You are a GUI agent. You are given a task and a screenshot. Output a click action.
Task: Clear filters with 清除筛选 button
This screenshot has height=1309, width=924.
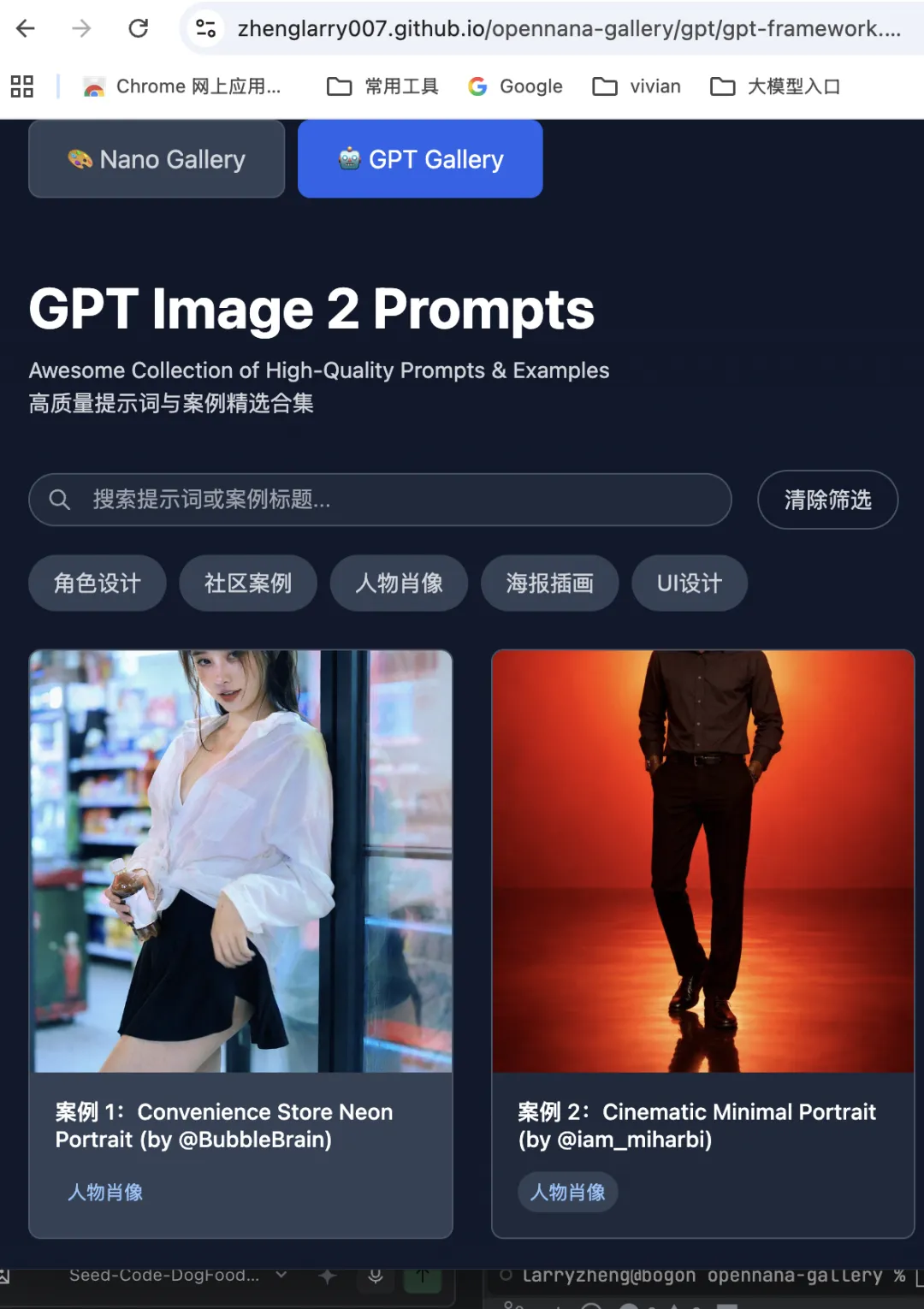[x=827, y=500]
